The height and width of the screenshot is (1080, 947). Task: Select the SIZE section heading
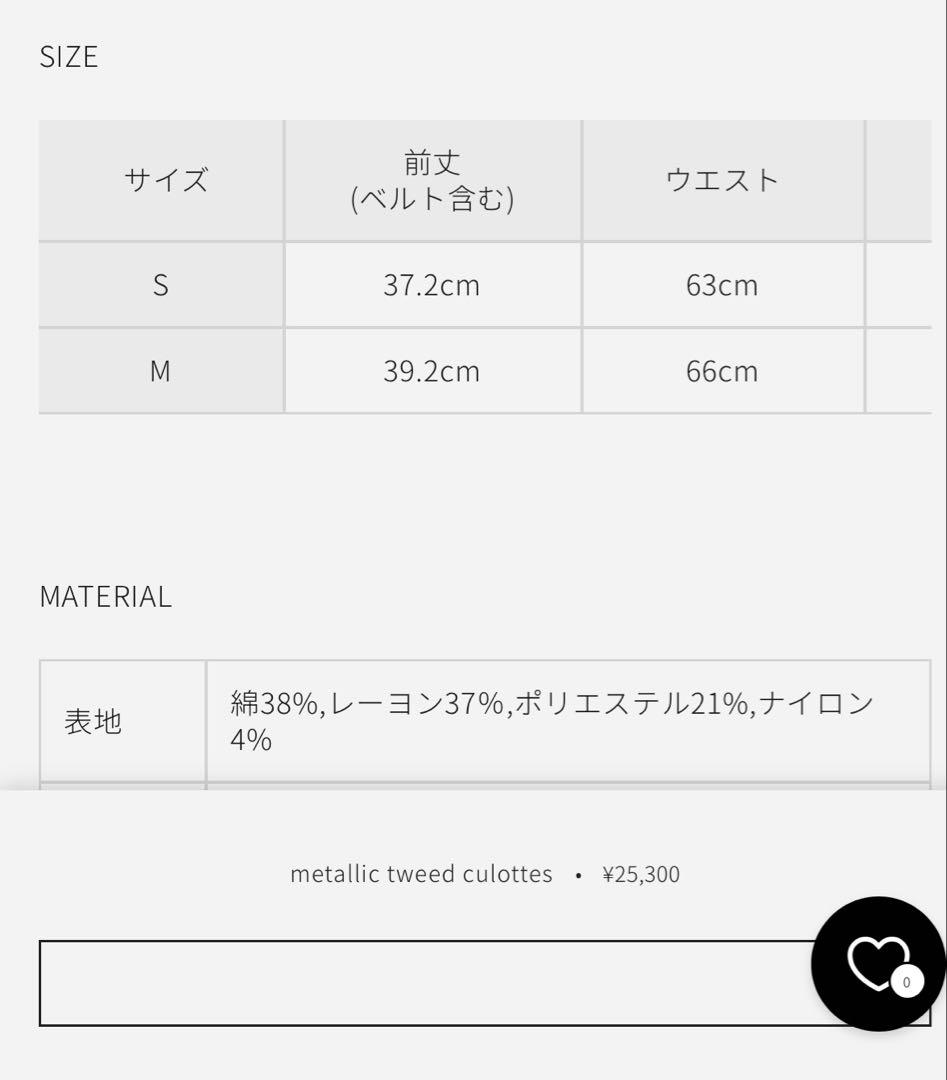(x=67, y=57)
